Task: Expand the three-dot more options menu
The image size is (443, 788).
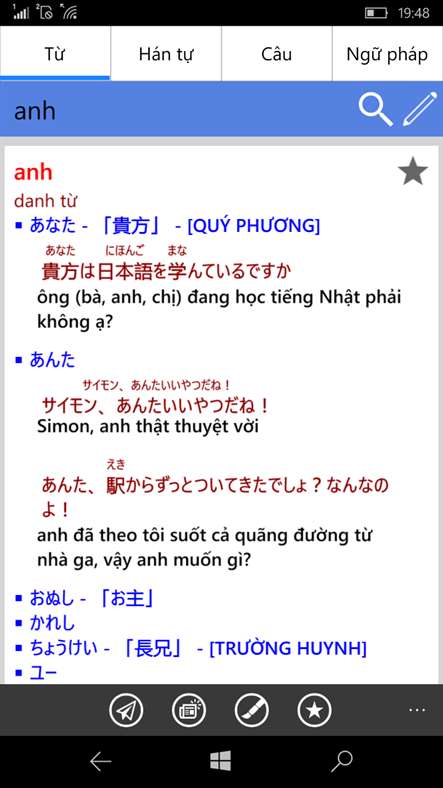Action: [x=417, y=710]
